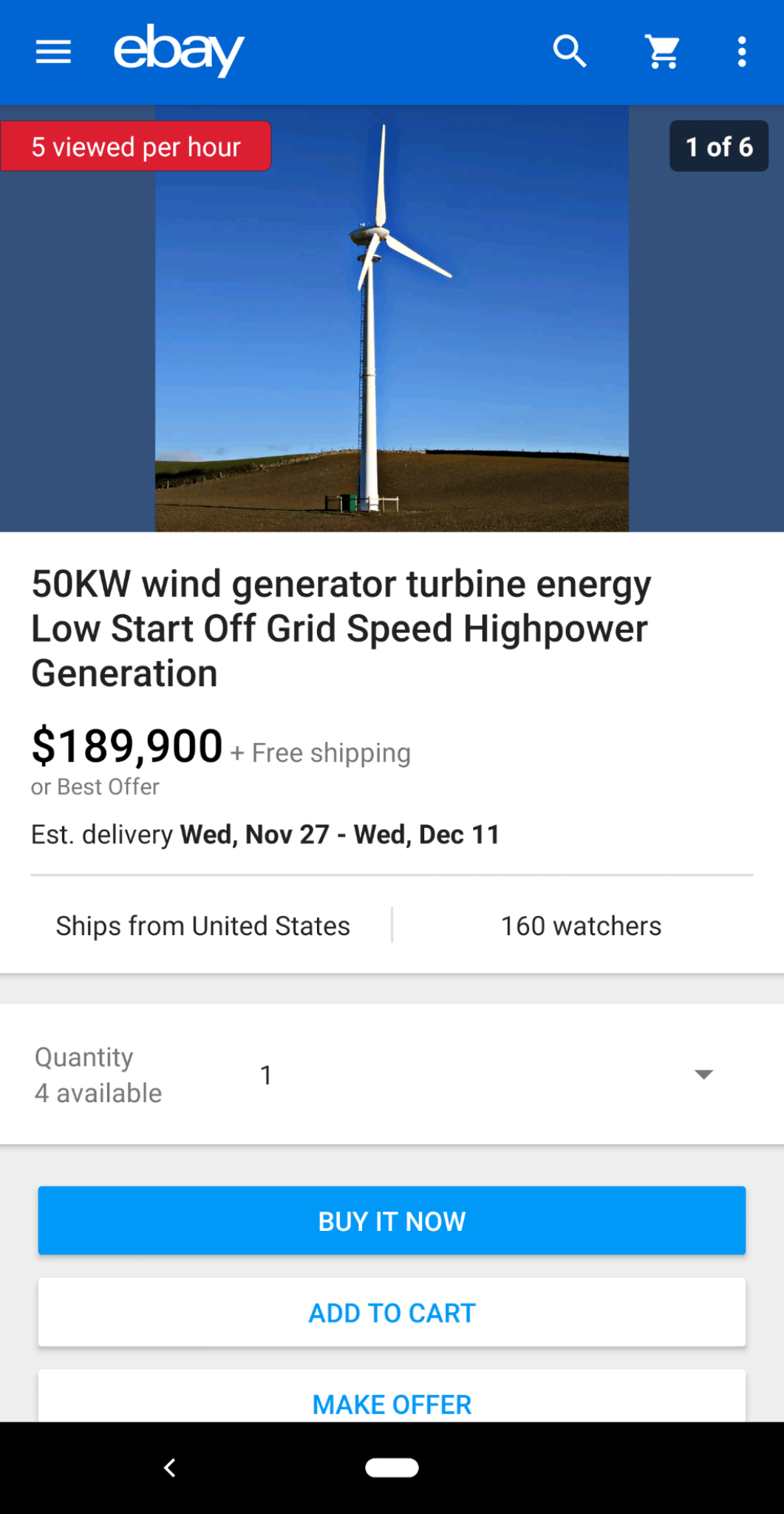This screenshot has height=1514, width=784.
Task: Tap Ships from United States
Action: [x=202, y=926]
